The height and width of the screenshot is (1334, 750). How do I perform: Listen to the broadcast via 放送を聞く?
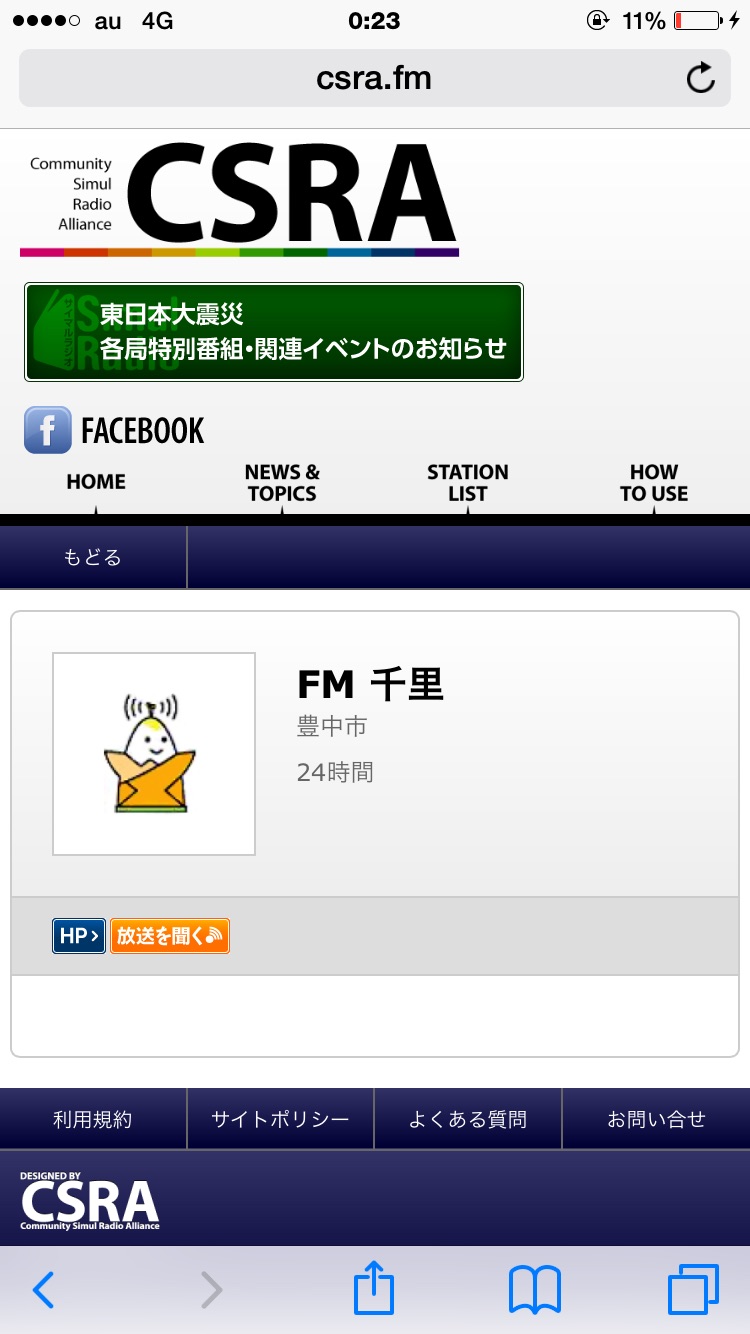coord(170,936)
